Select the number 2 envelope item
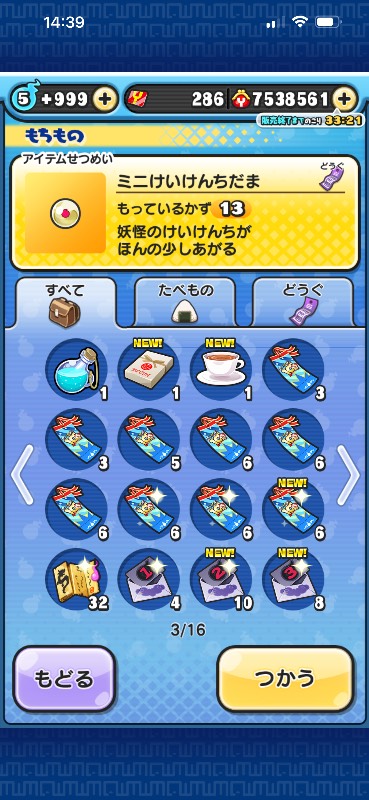Viewport: 369px width, 800px height. point(221,580)
